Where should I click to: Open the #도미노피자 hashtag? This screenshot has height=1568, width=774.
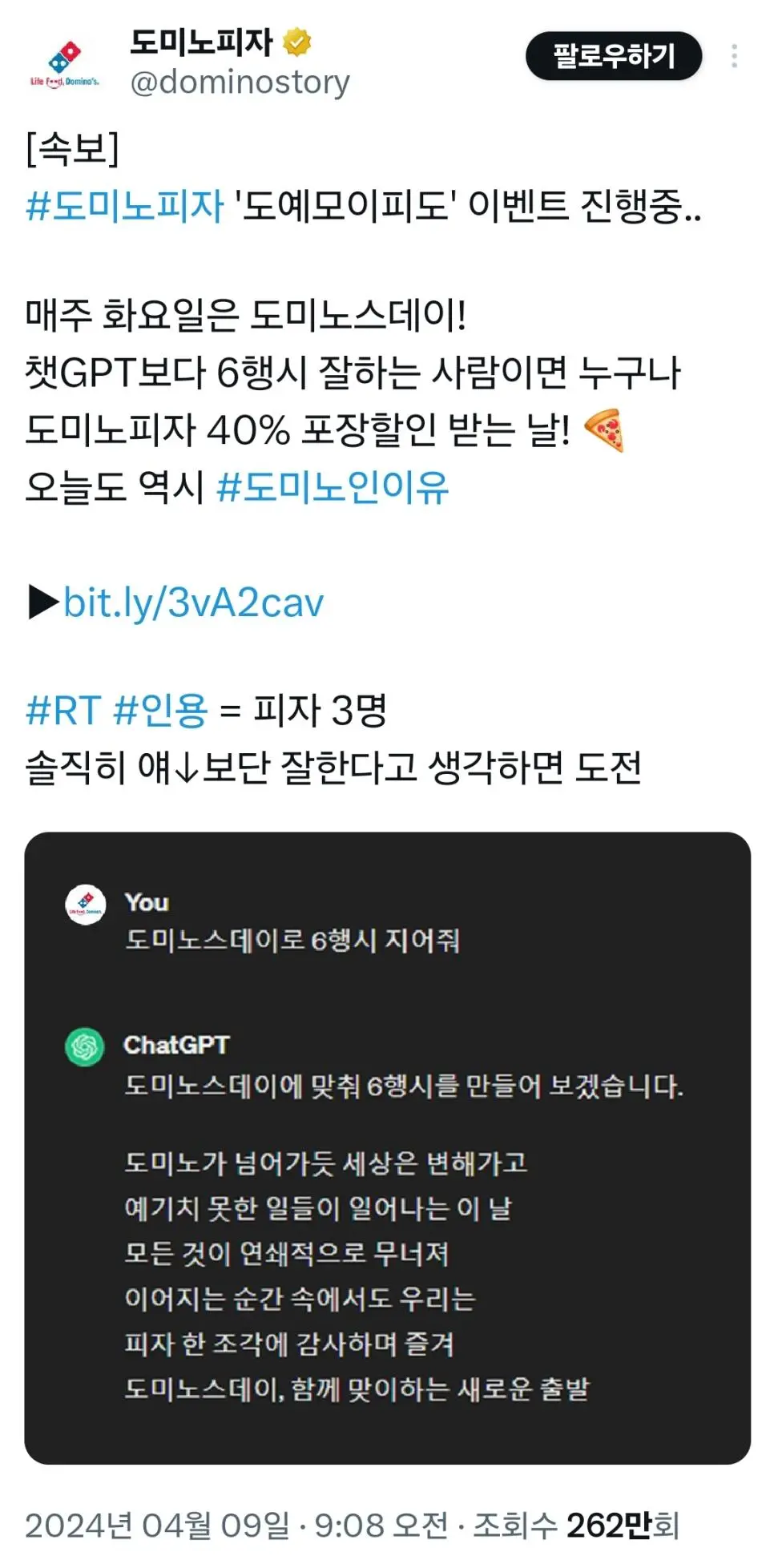coord(125,206)
